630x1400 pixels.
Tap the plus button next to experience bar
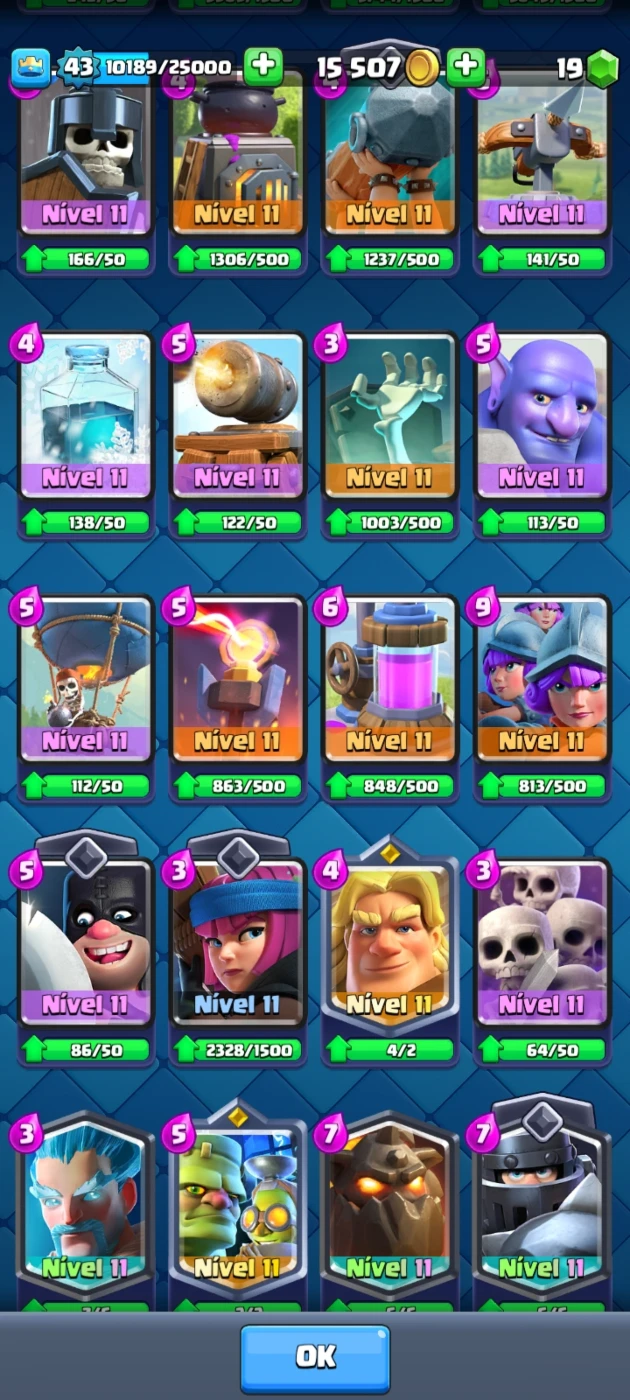pos(262,67)
